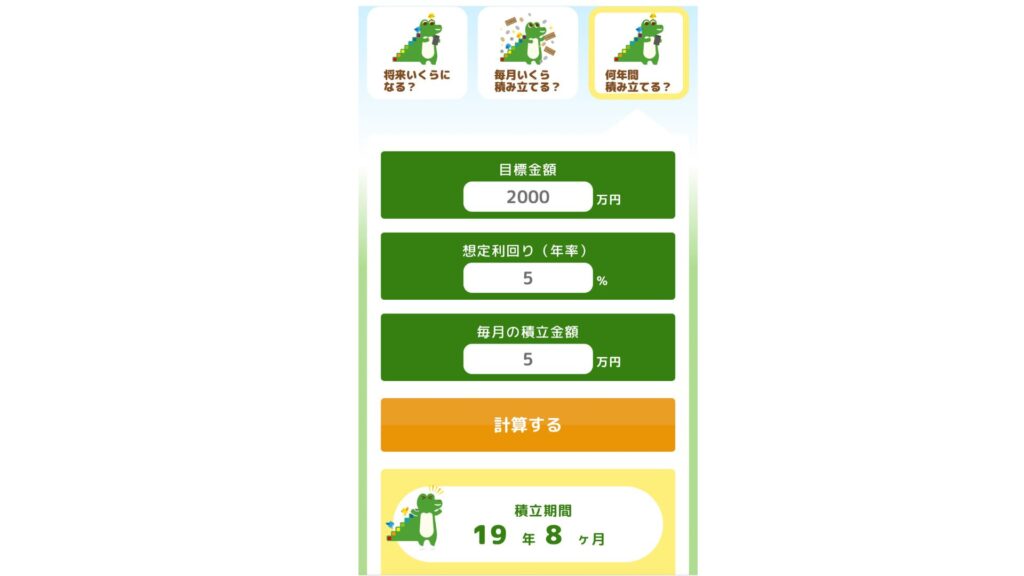This screenshot has width=1024, height=576.
Task: Edit the 毎月の積立金額 field
Action: 527,360
